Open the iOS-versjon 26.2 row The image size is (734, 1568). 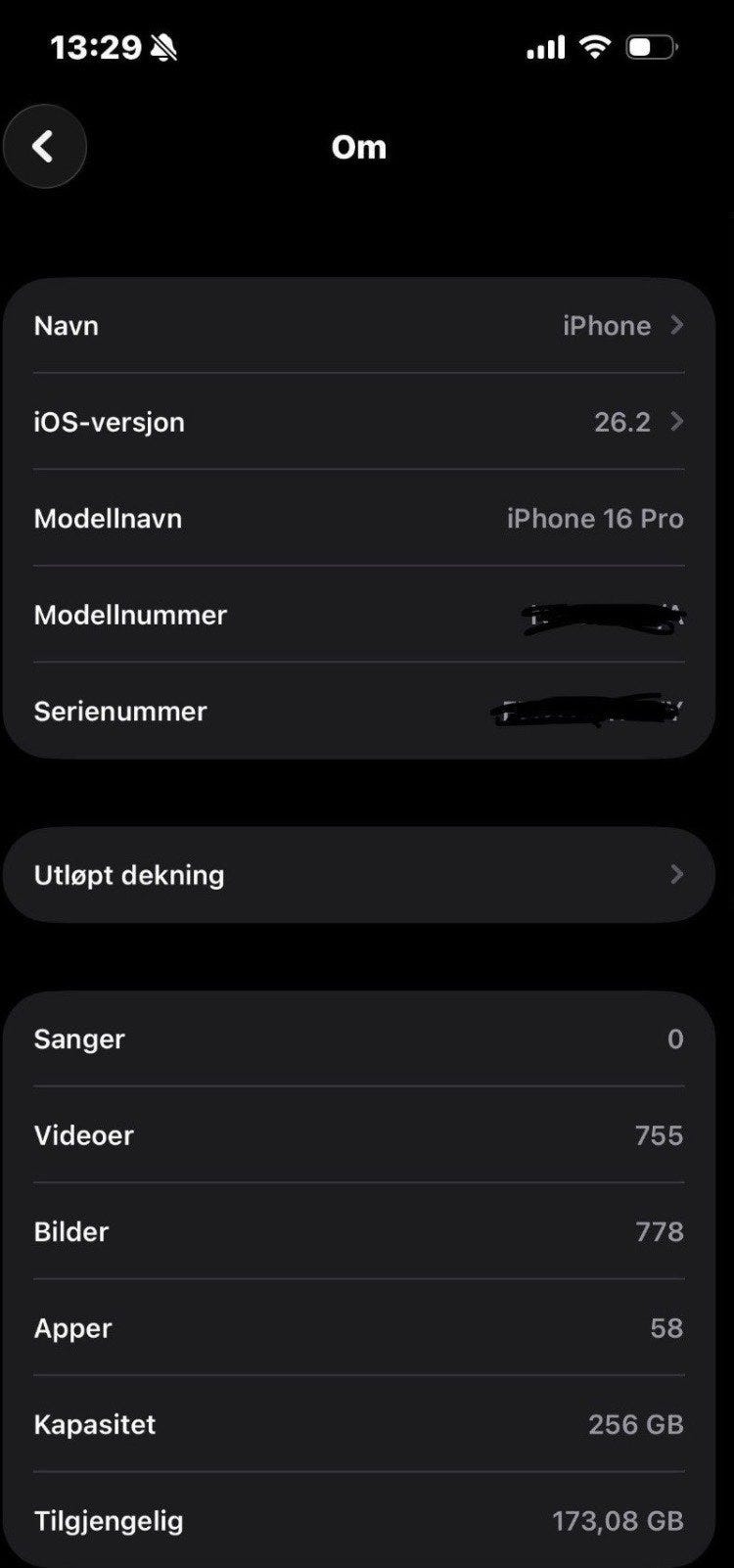click(x=358, y=422)
